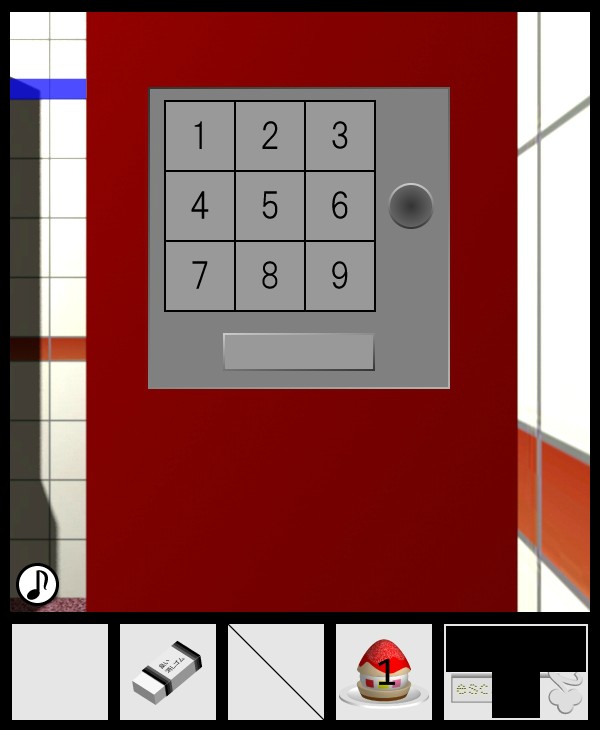Tap keypad digit 1

(x=200, y=136)
